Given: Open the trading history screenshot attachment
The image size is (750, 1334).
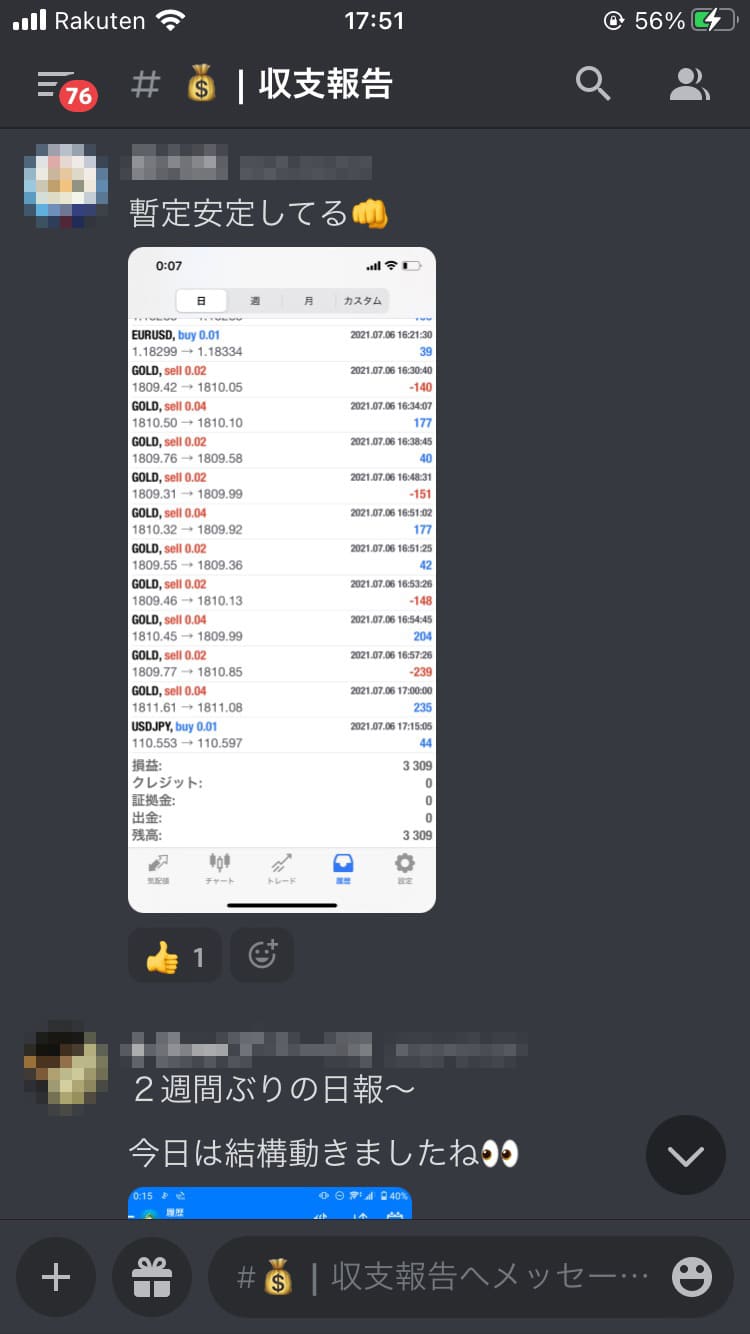Looking at the screenshot, I should [x=282, y=580].
